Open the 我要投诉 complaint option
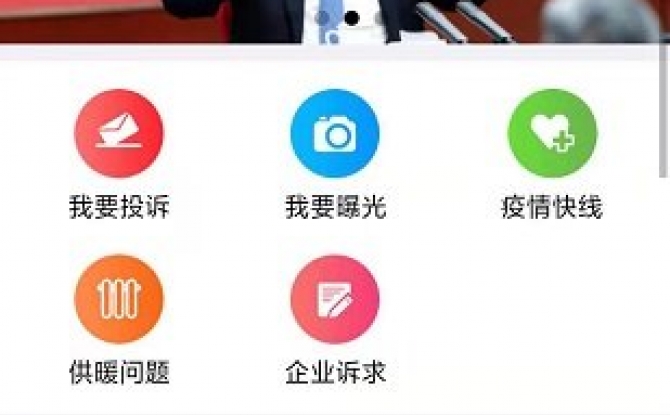The image size is (670, 415). [x=119, y=135]
